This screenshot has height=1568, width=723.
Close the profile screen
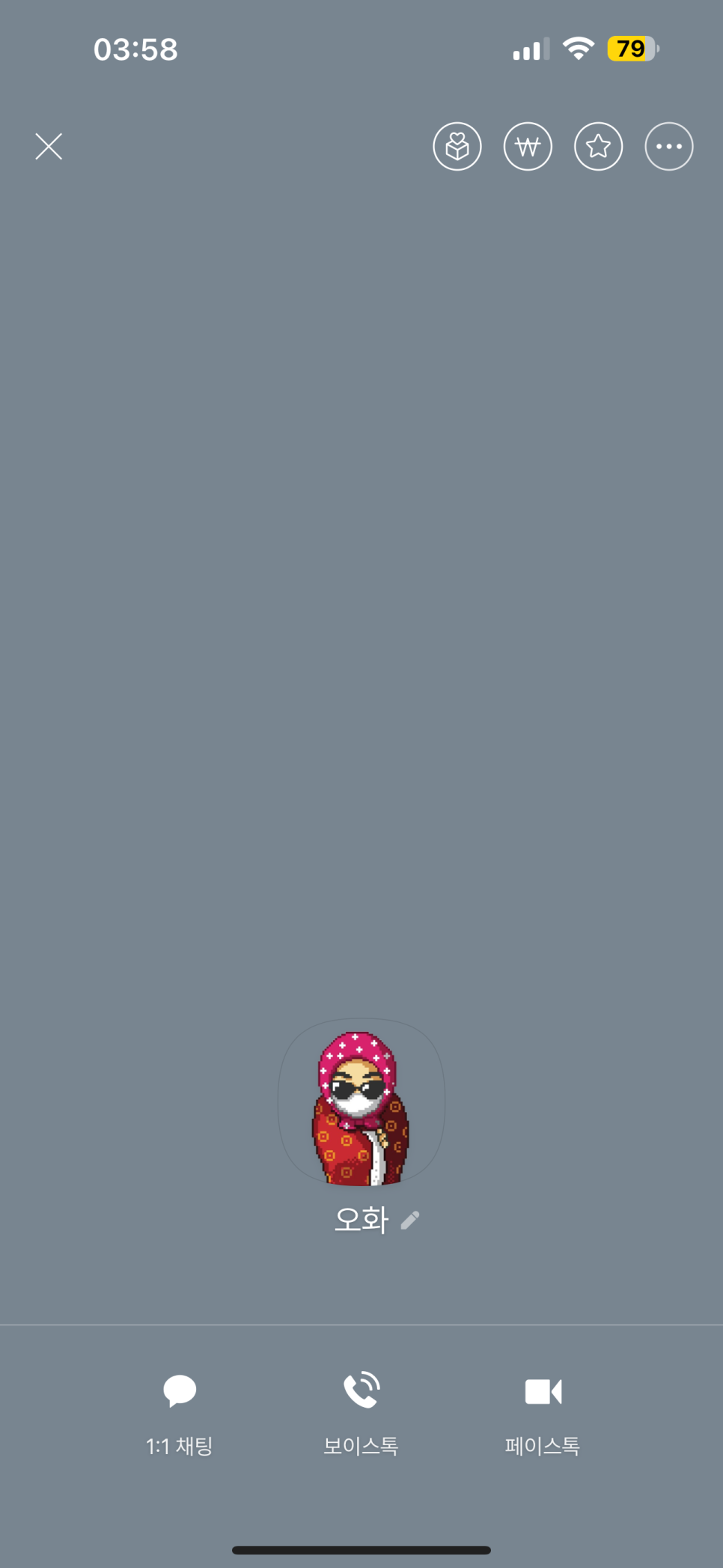tap(49, 147)
